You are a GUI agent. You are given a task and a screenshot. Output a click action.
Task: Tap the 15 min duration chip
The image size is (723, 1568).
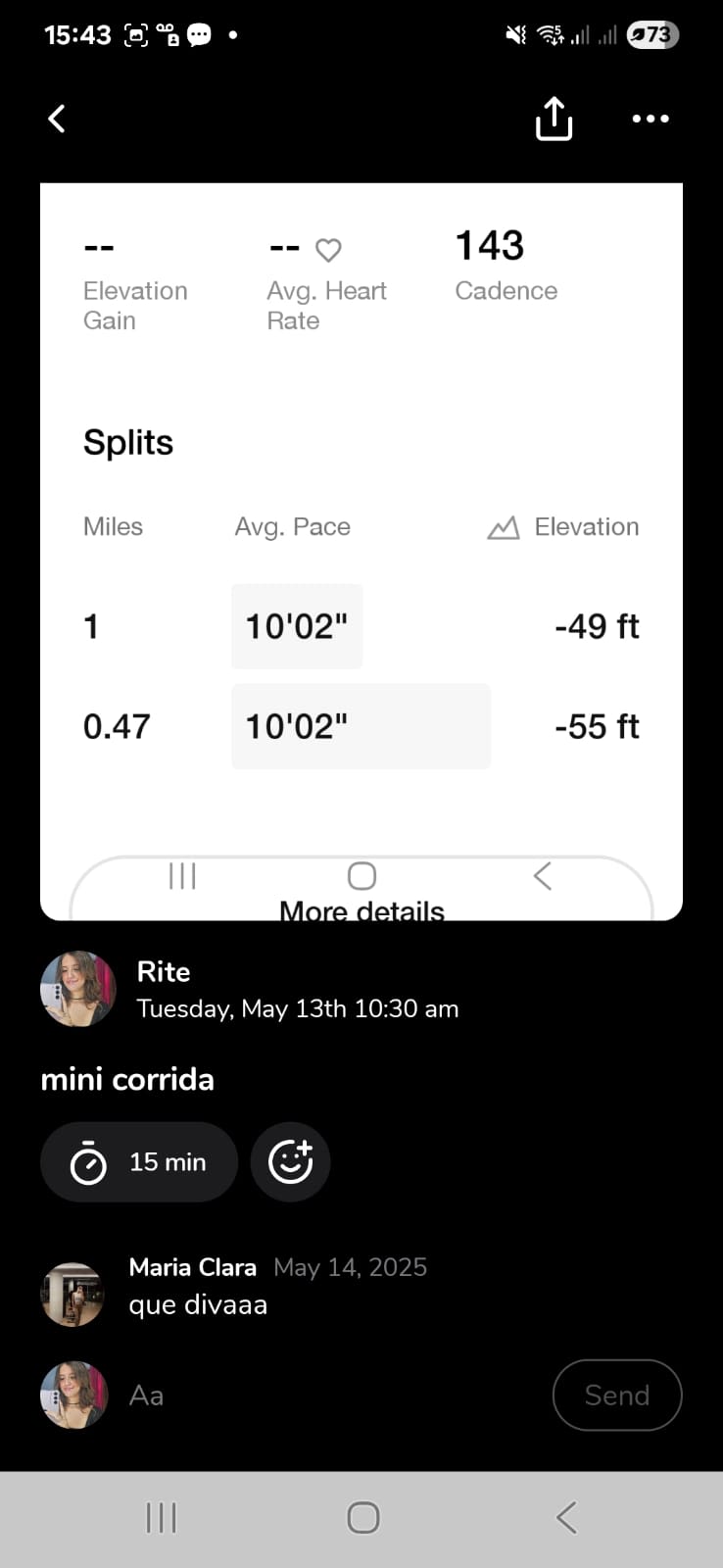click(139, 1162)
